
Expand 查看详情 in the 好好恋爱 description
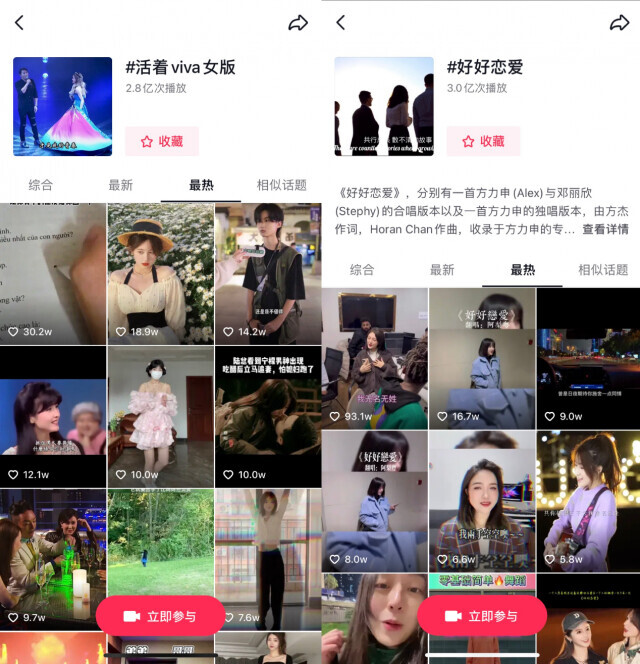click(605, 229)
